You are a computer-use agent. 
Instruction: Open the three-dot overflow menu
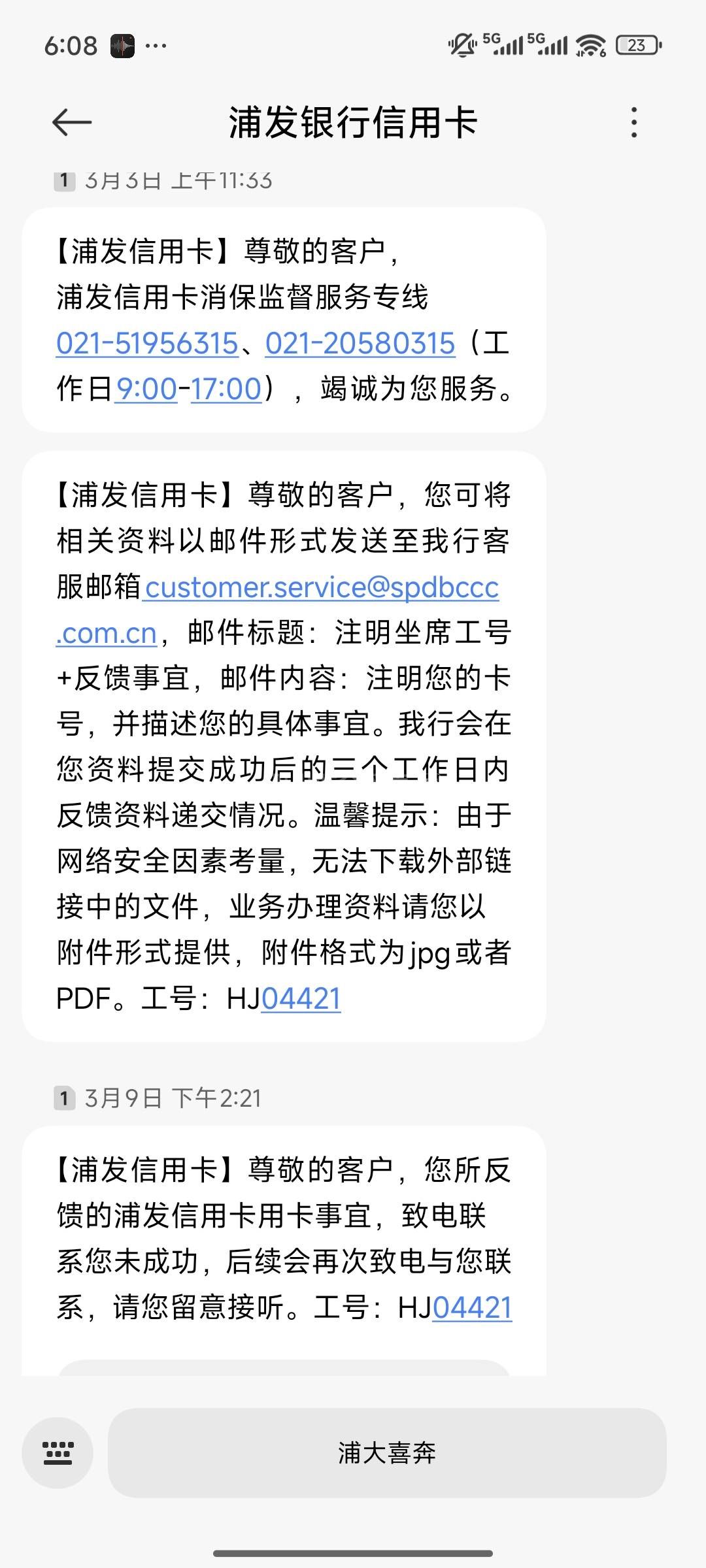pos(633,122)
